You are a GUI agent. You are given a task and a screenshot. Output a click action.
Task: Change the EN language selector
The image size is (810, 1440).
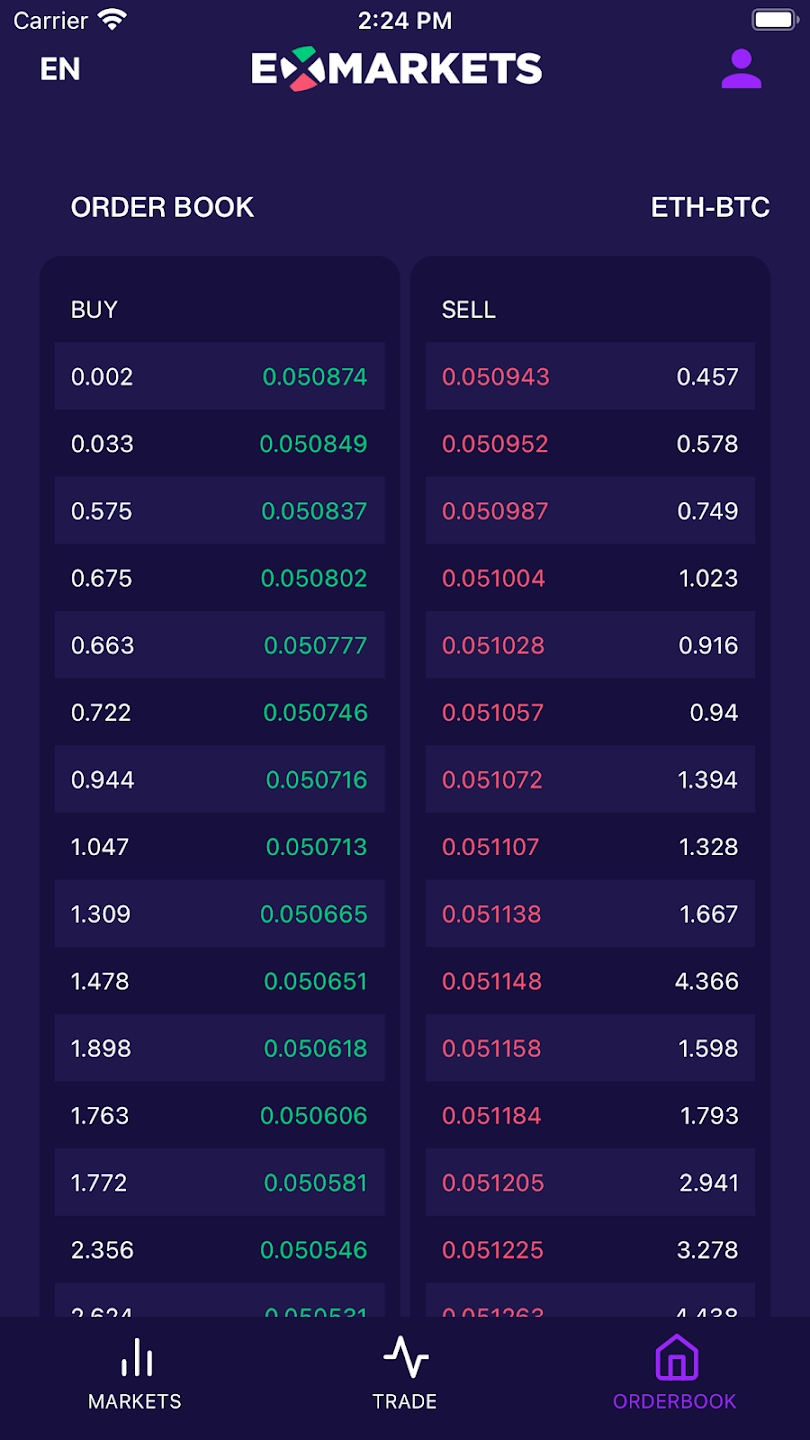(x=60, y=69)
